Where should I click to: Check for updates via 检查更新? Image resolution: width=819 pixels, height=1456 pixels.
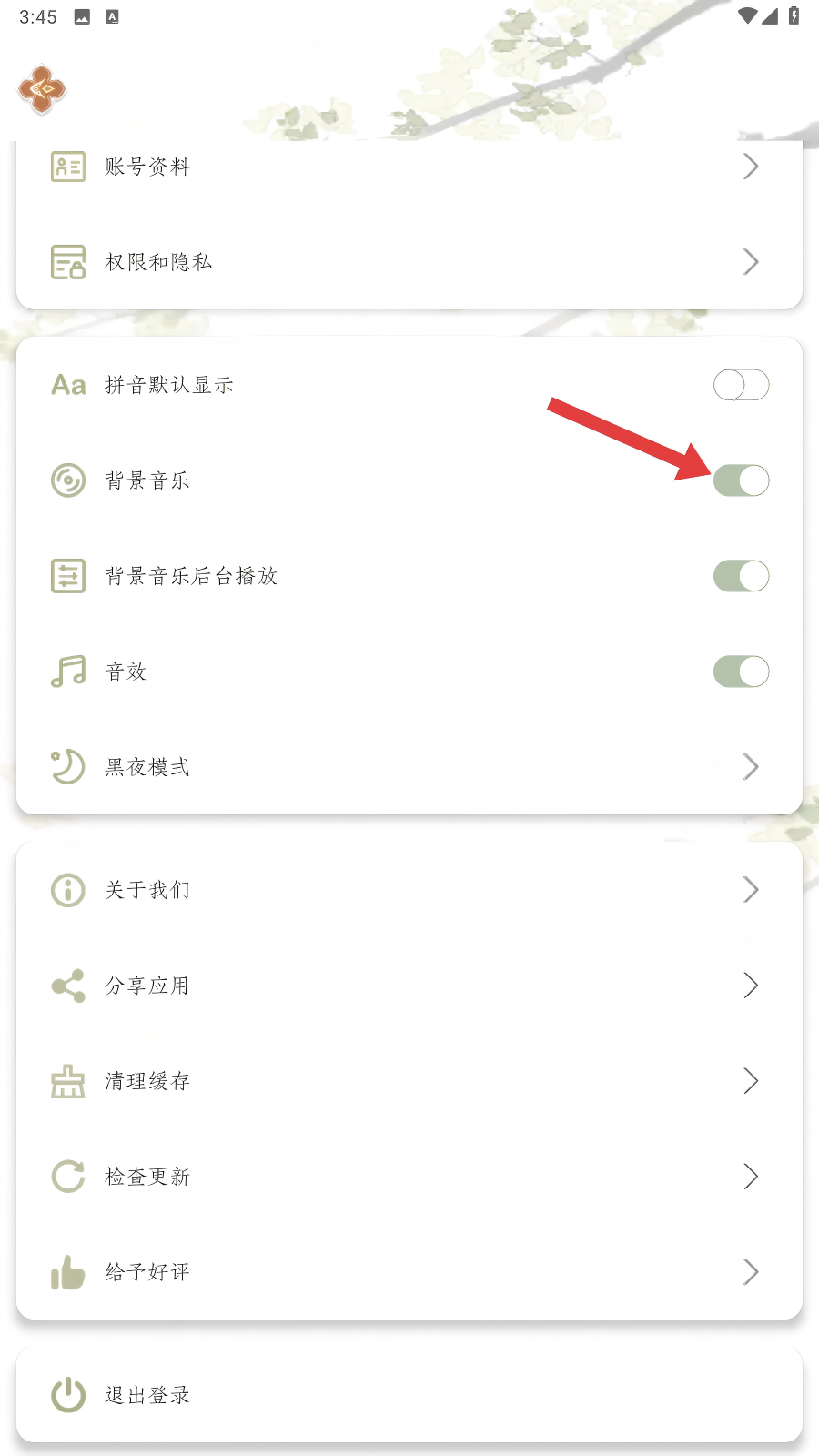[409, 1177]
